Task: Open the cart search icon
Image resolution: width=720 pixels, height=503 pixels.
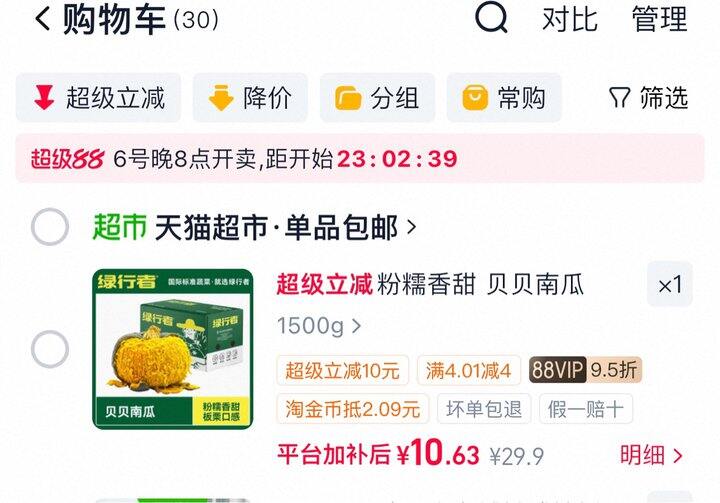Action: click(x=491, y=17)
